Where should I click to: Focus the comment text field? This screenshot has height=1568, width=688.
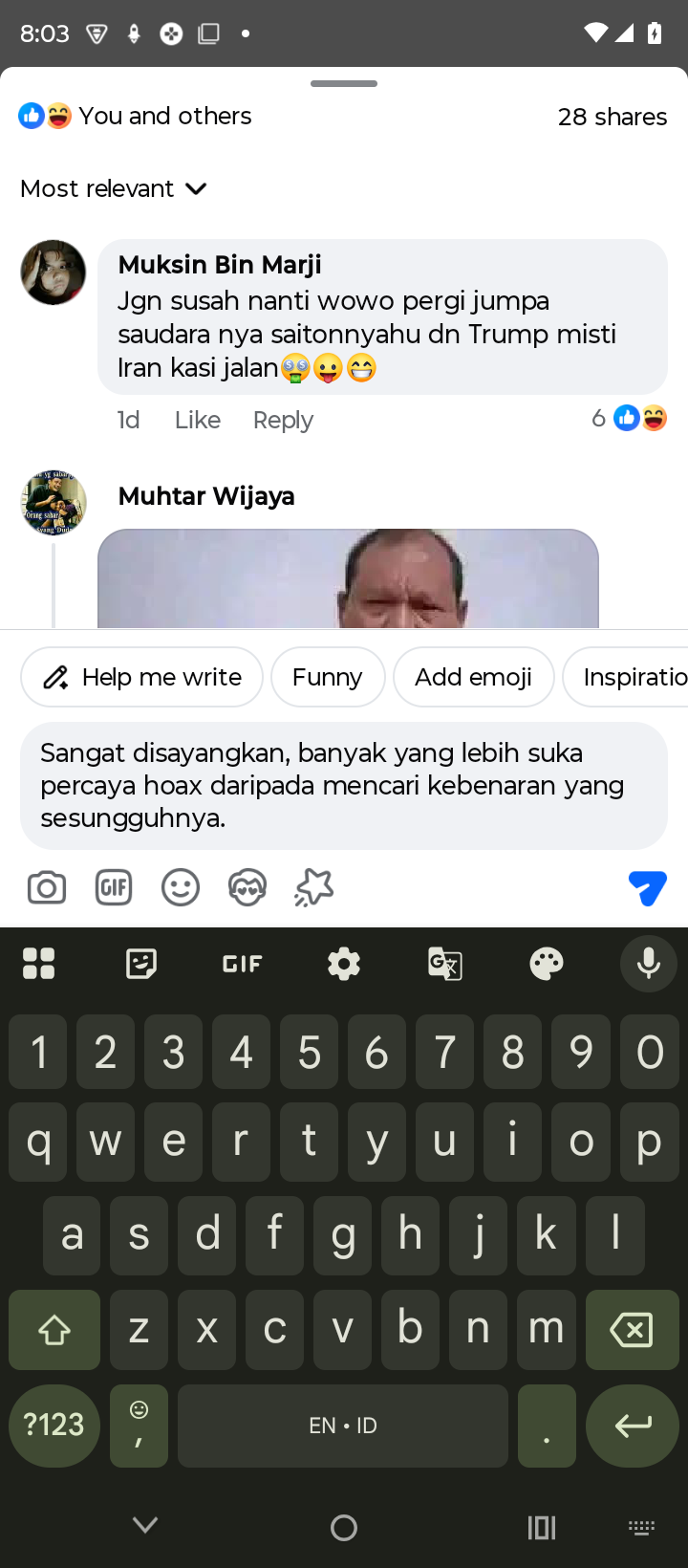(343, 785)
